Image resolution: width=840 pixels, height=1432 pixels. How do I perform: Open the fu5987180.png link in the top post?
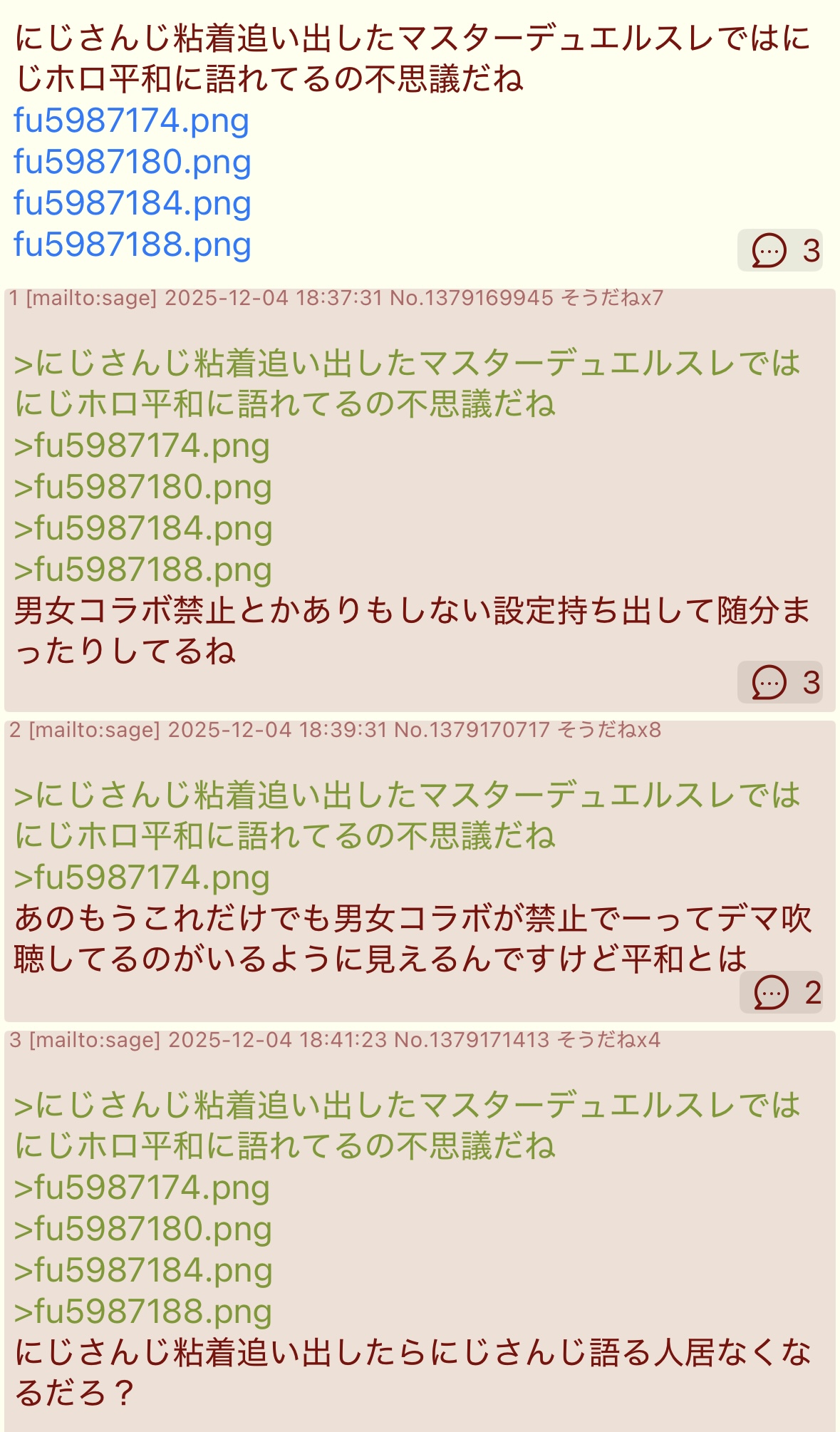tap(133, 162)
